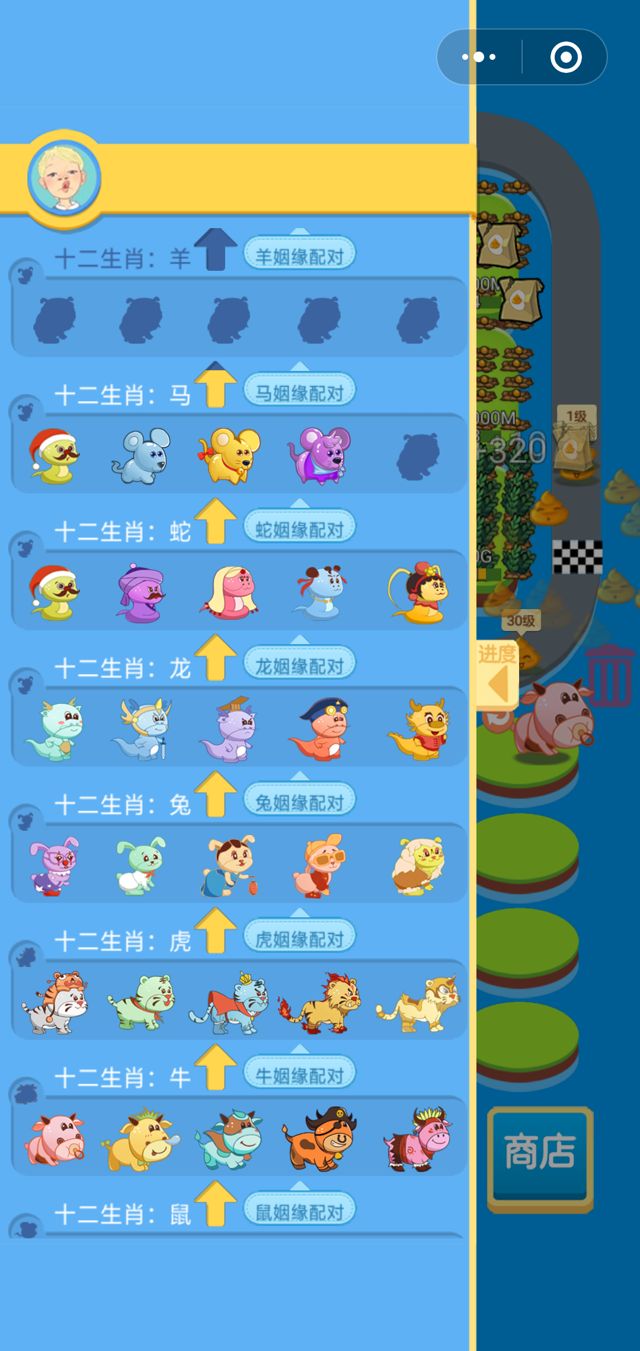Tap the 马姻缘配对 button
Image resolution: width=640 pixels, height=1351 pixels.
pos(300,393)
